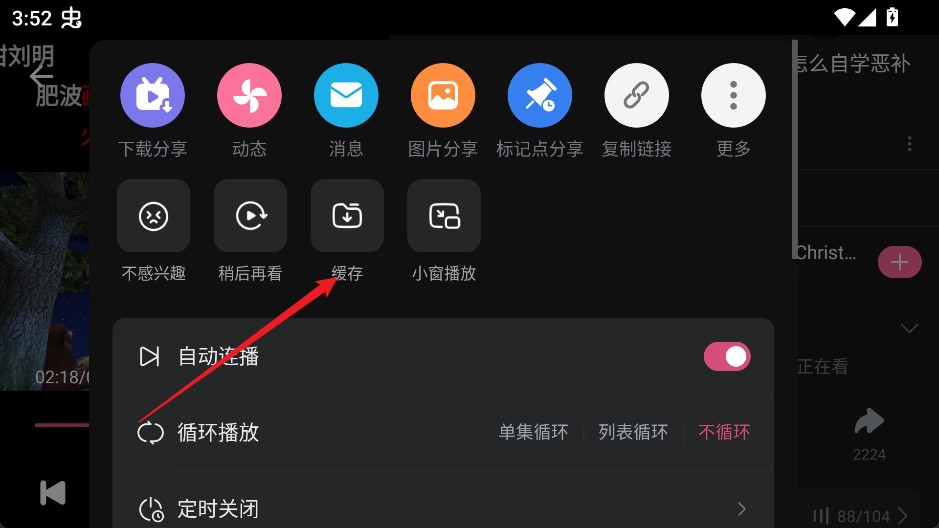Skip to previous video

click(x=52, y=492)
